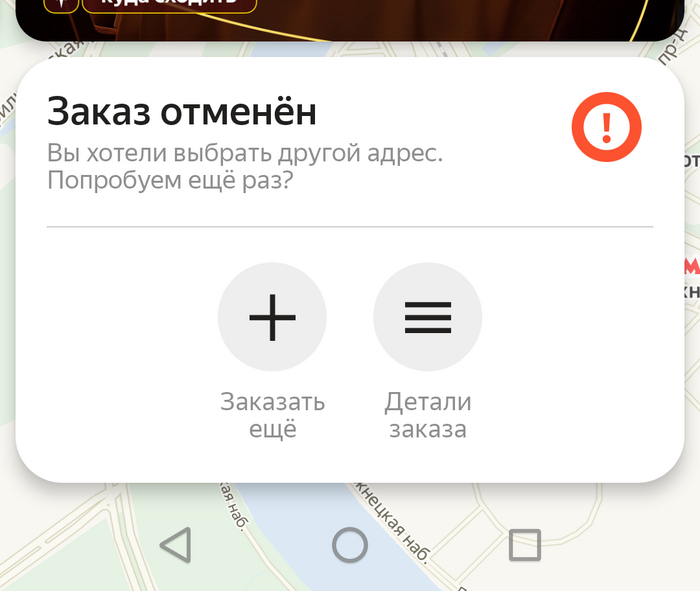
Task: Open order details
Action: click(x=427, y=317)
